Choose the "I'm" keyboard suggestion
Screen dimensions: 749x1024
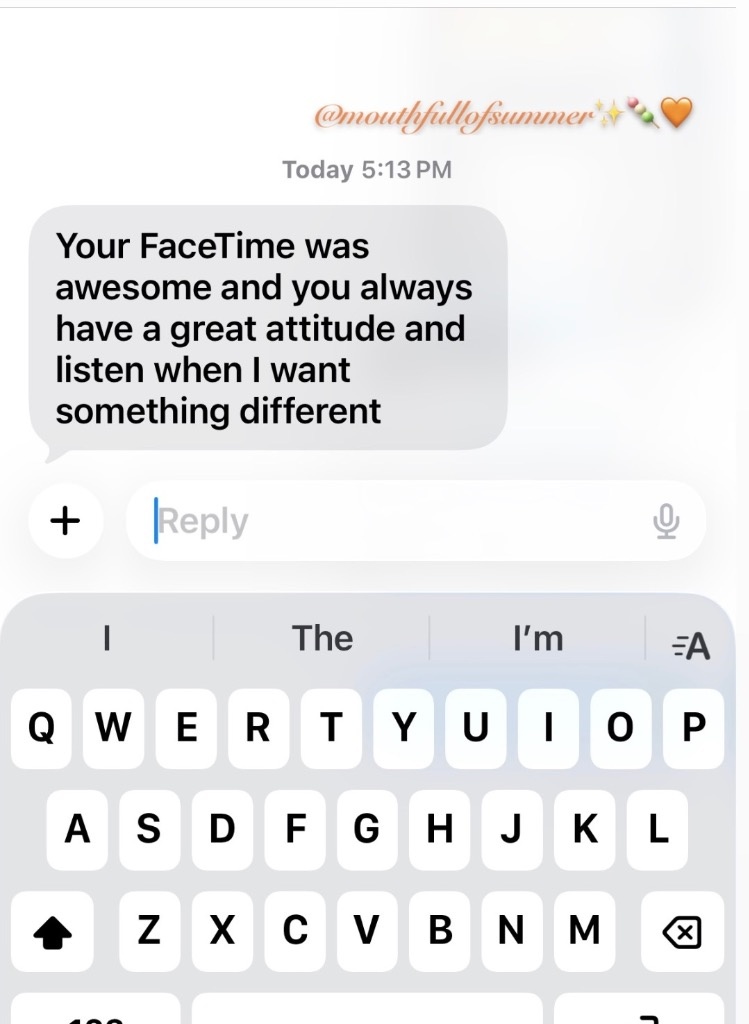(538, 639)
